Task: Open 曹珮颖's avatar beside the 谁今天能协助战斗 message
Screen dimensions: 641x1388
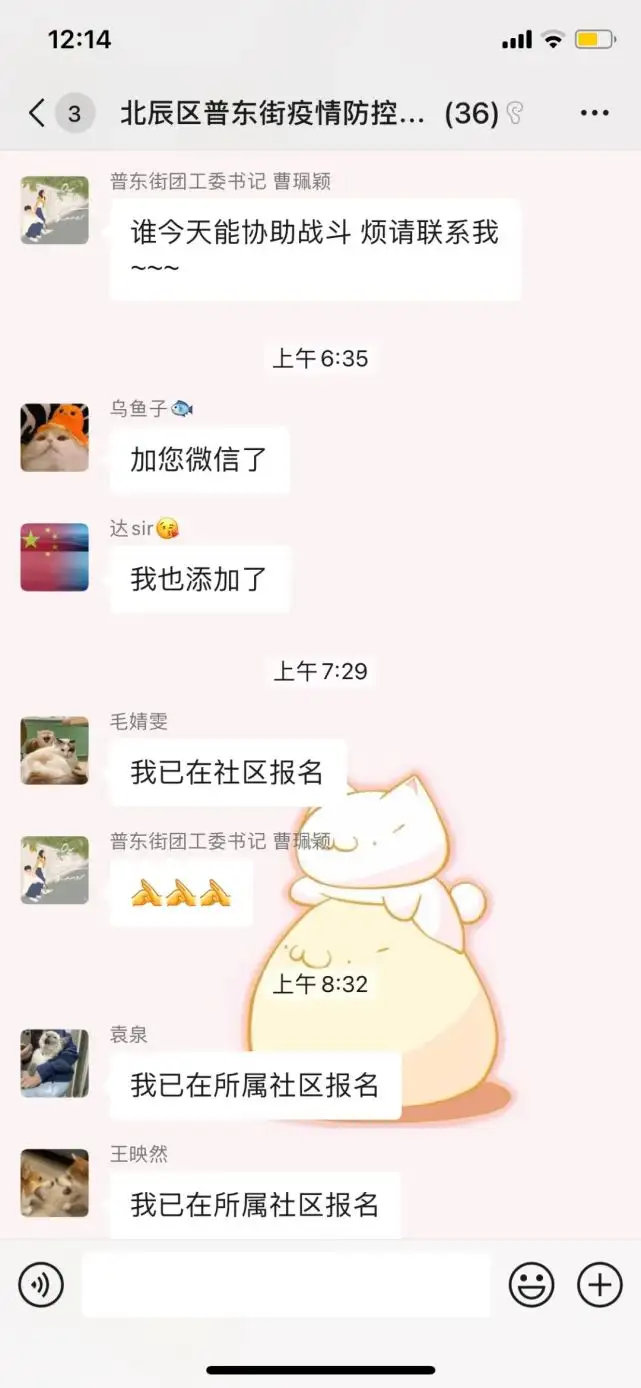Action: click(55, 211)
